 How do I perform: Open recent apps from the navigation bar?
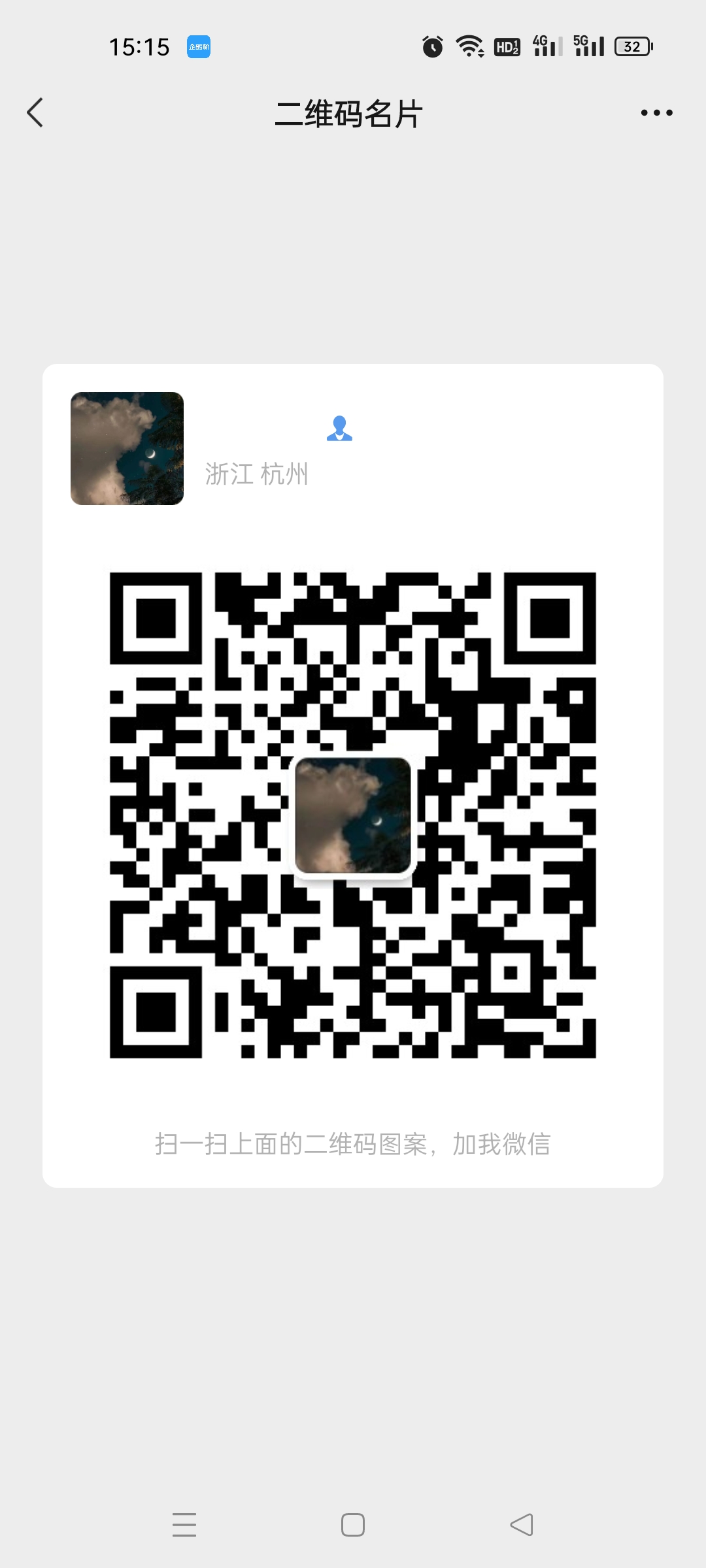[184, 1525]
